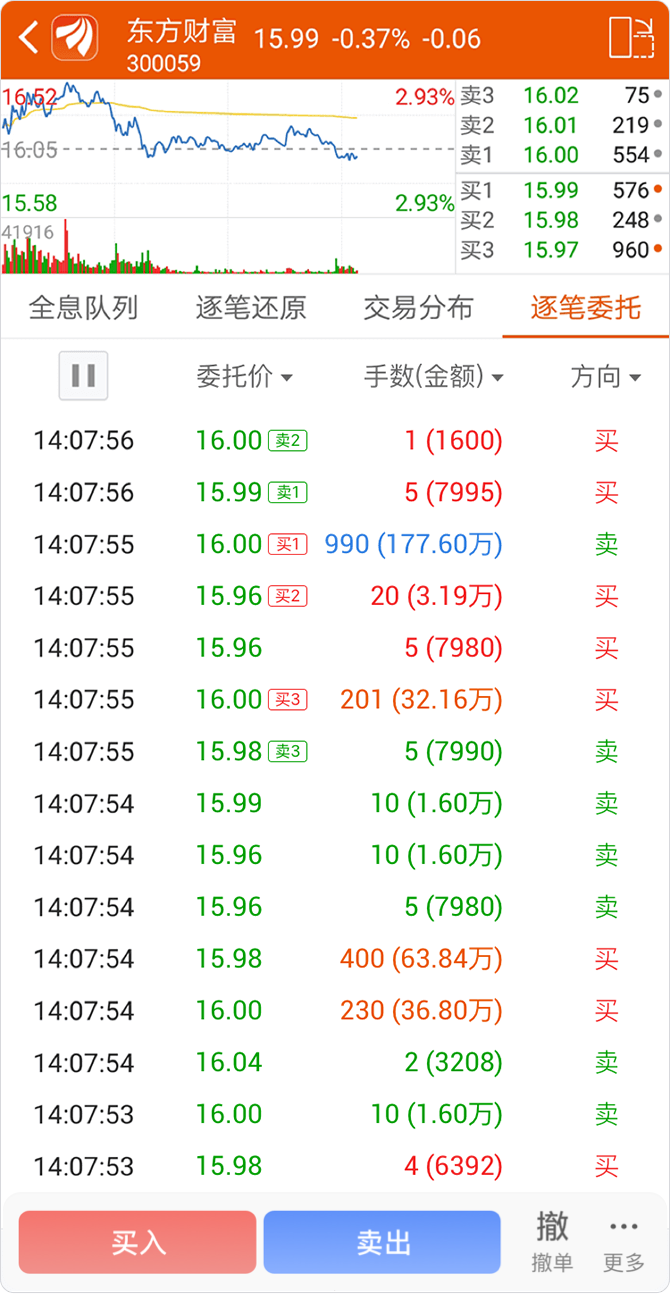Open the intraday price chart
This screenshot has width=670, height=1294.
pos(228,150)
